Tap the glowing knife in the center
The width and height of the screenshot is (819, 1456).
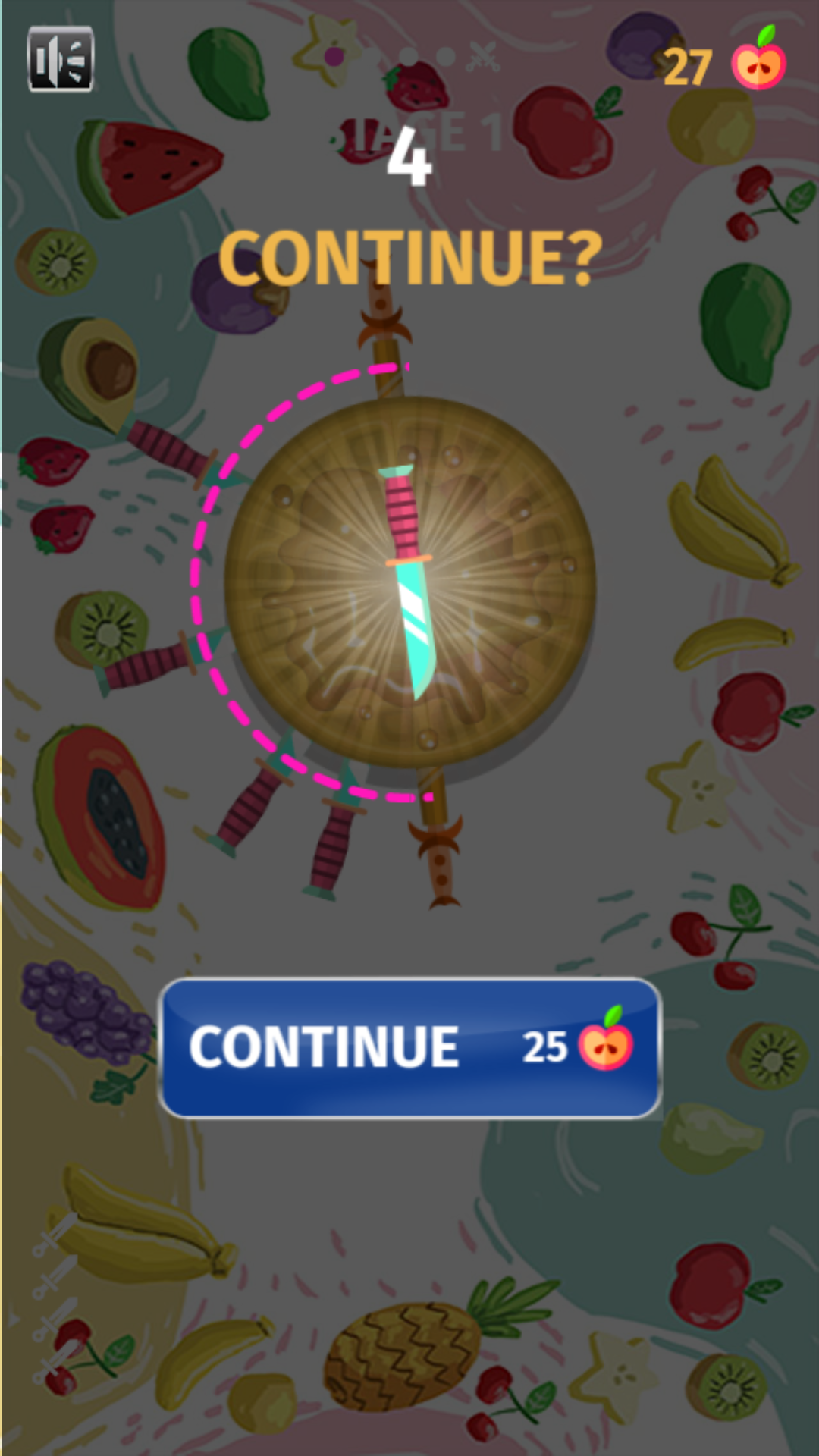[x=409, y=584]
